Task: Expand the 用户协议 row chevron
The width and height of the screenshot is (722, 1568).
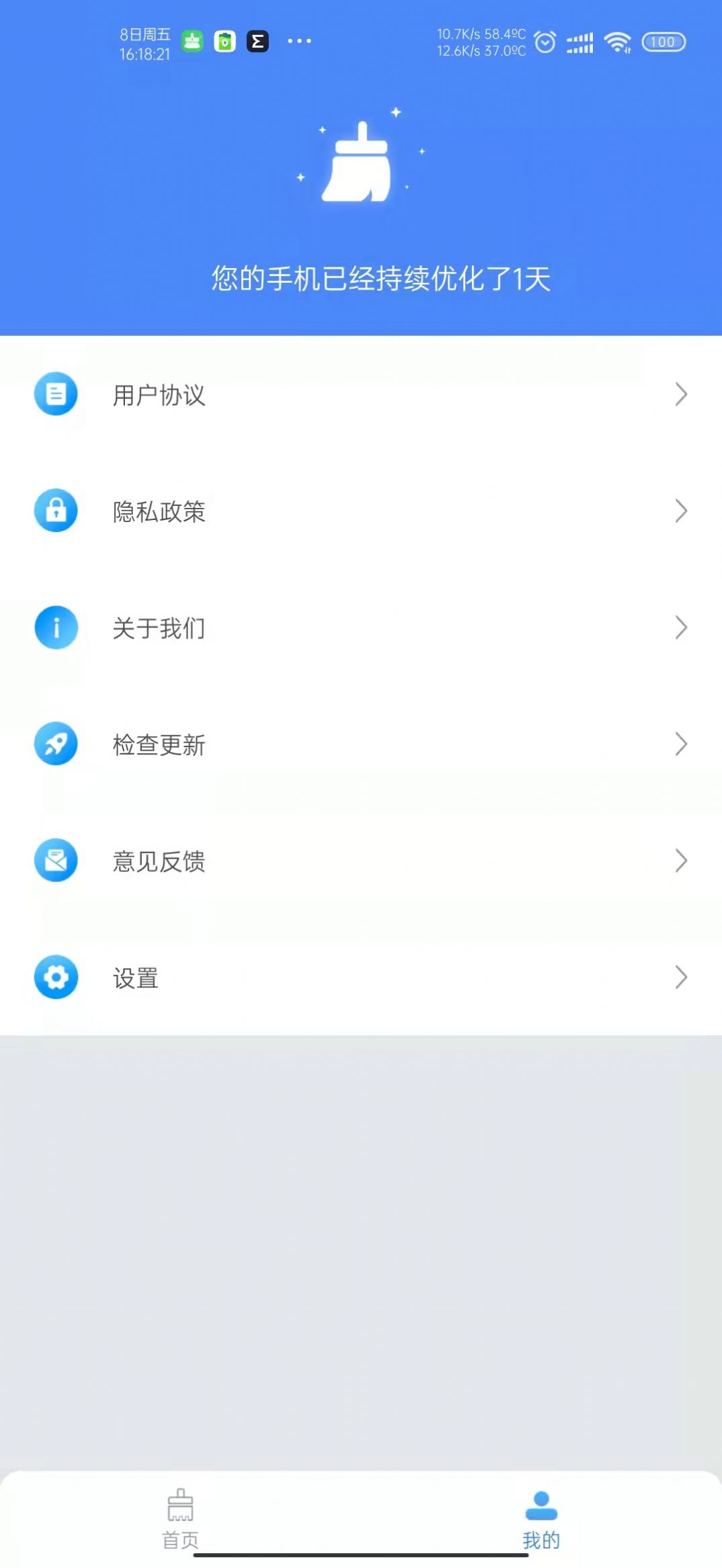Action: [680, 394]
